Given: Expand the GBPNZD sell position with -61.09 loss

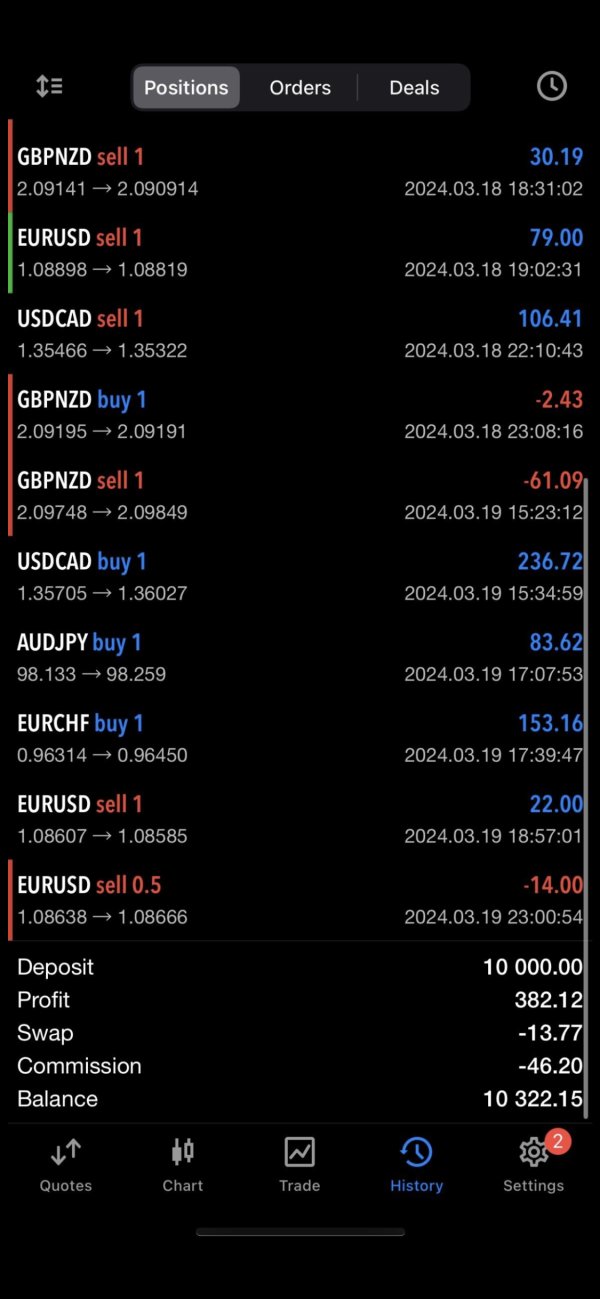Looking at the screenshot, I should (300, 496).
